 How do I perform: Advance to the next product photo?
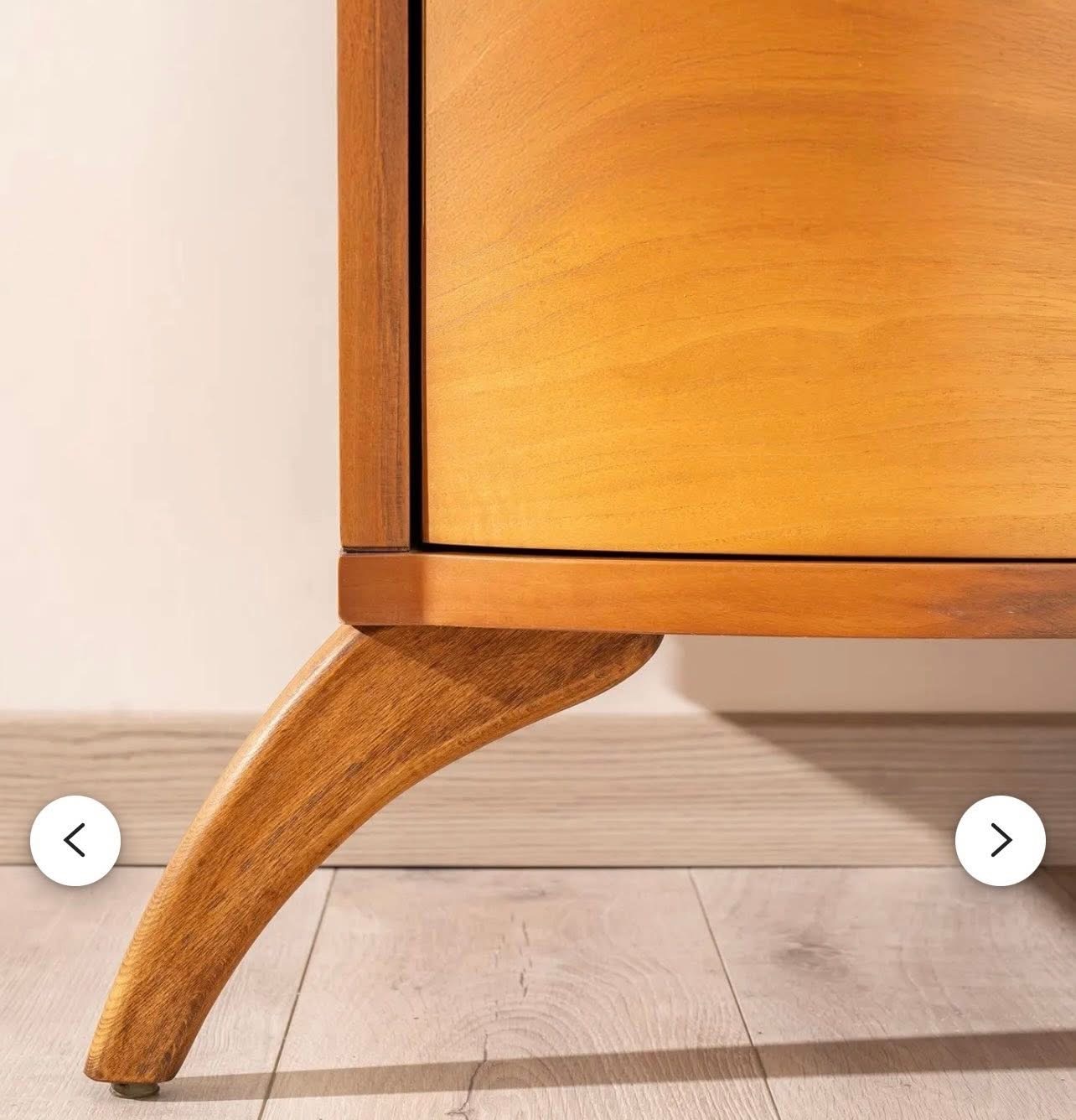1000,840
